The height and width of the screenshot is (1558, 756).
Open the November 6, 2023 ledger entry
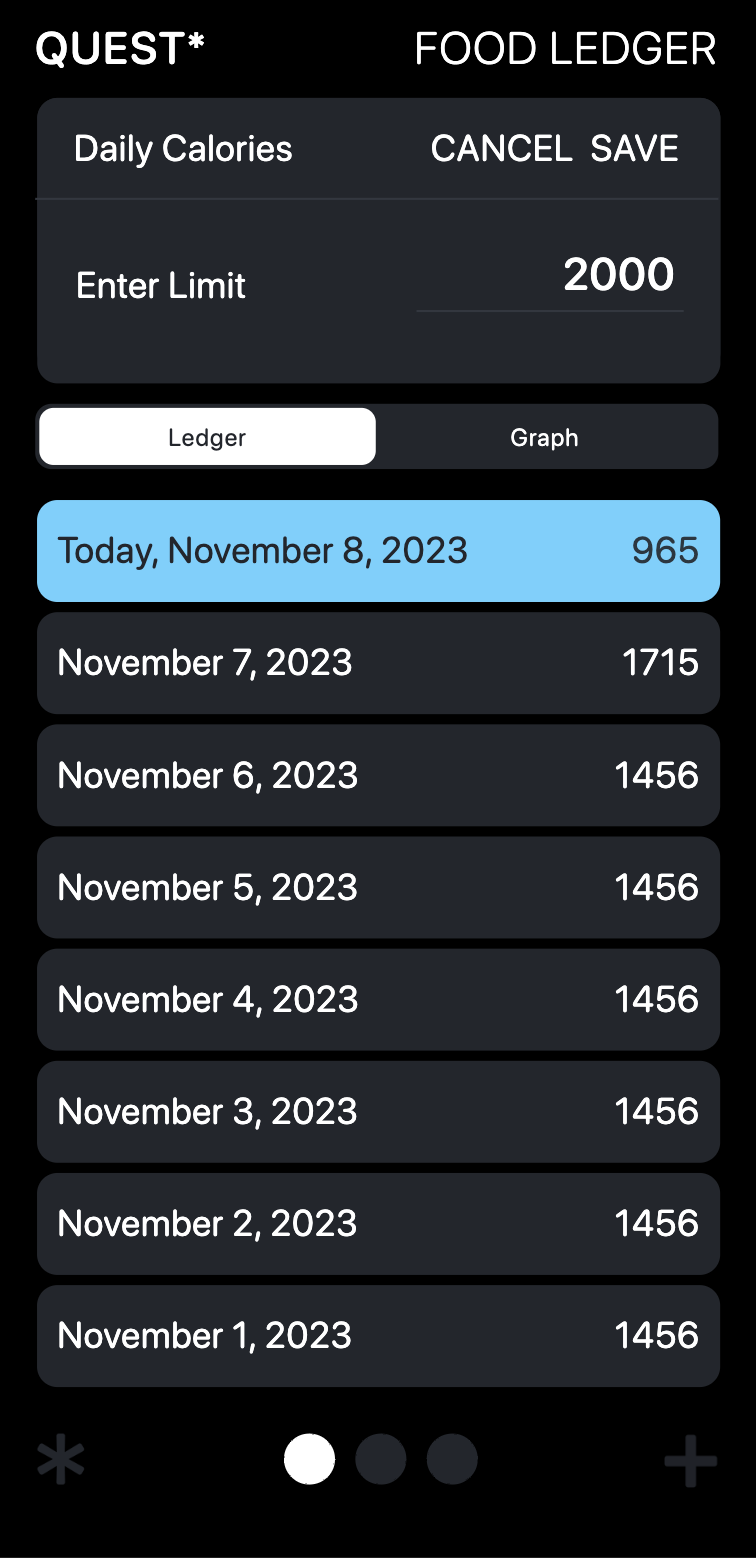tap(378, 775)
